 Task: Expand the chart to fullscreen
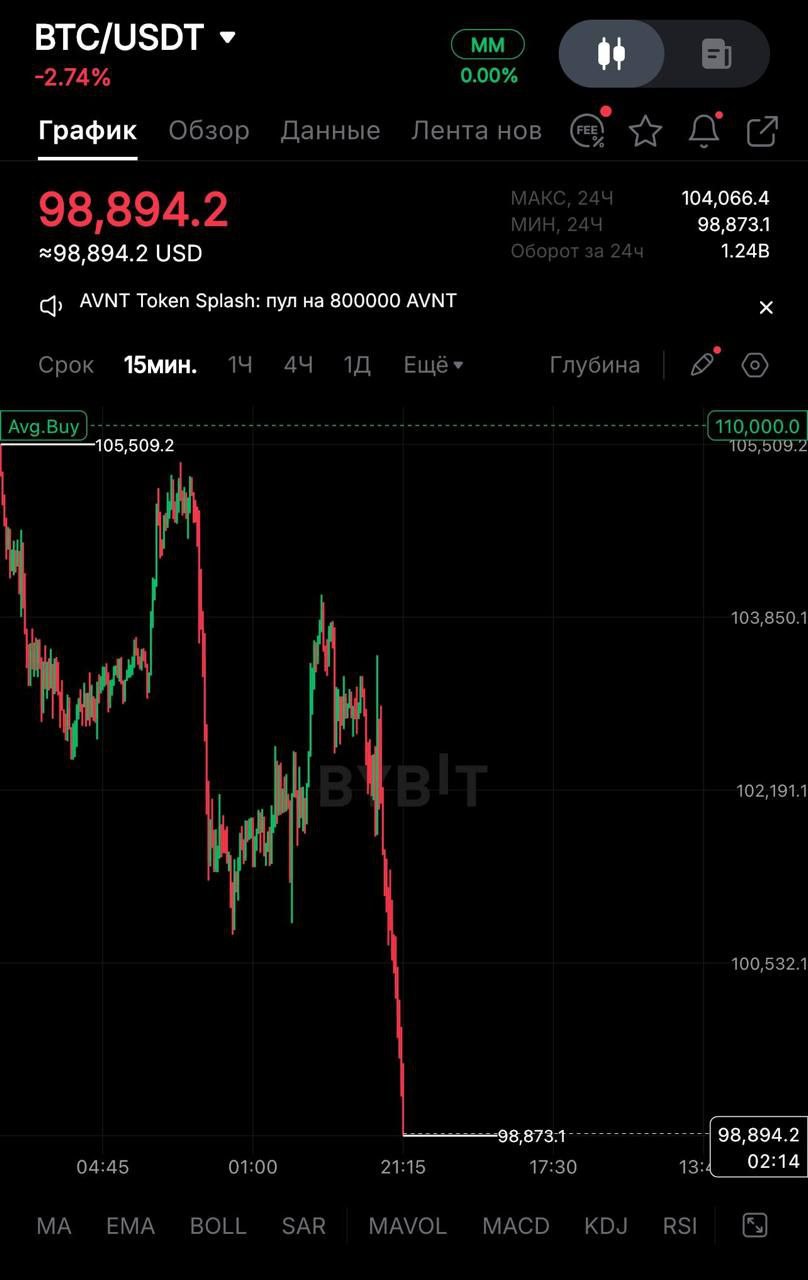point(755,1225)
